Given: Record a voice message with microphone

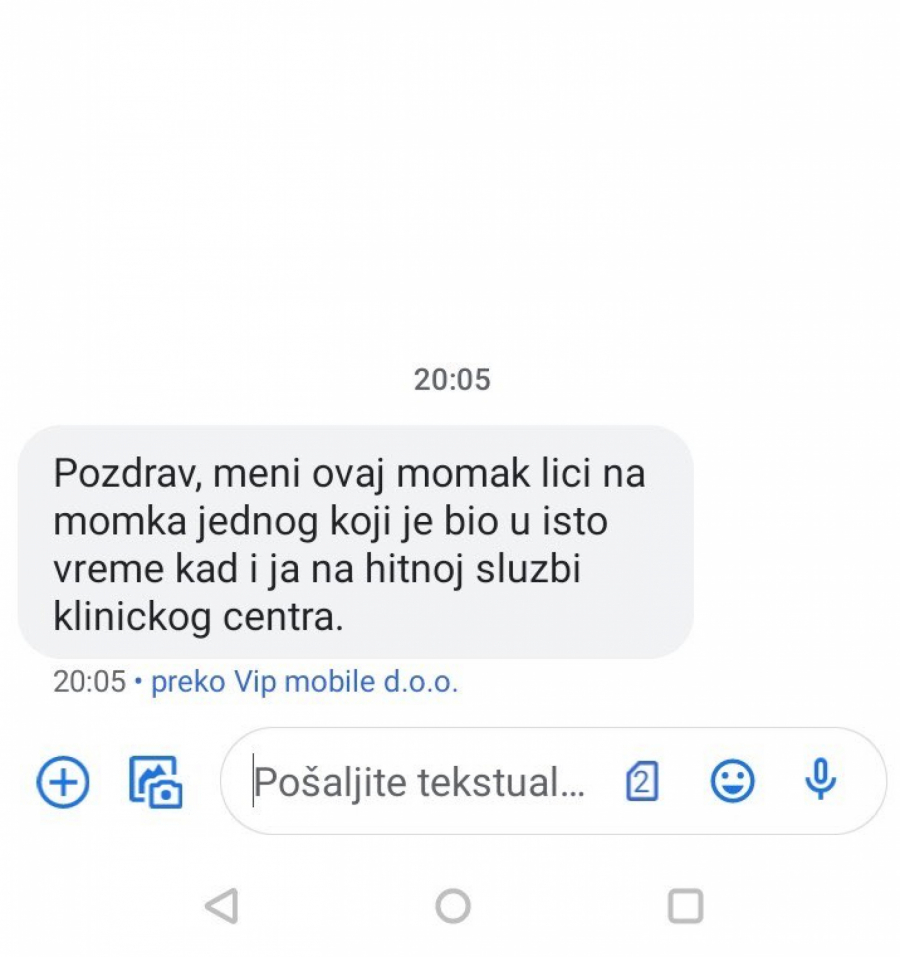Looking at the screenshot, I should pyautogui.click(x=820, y=780).
